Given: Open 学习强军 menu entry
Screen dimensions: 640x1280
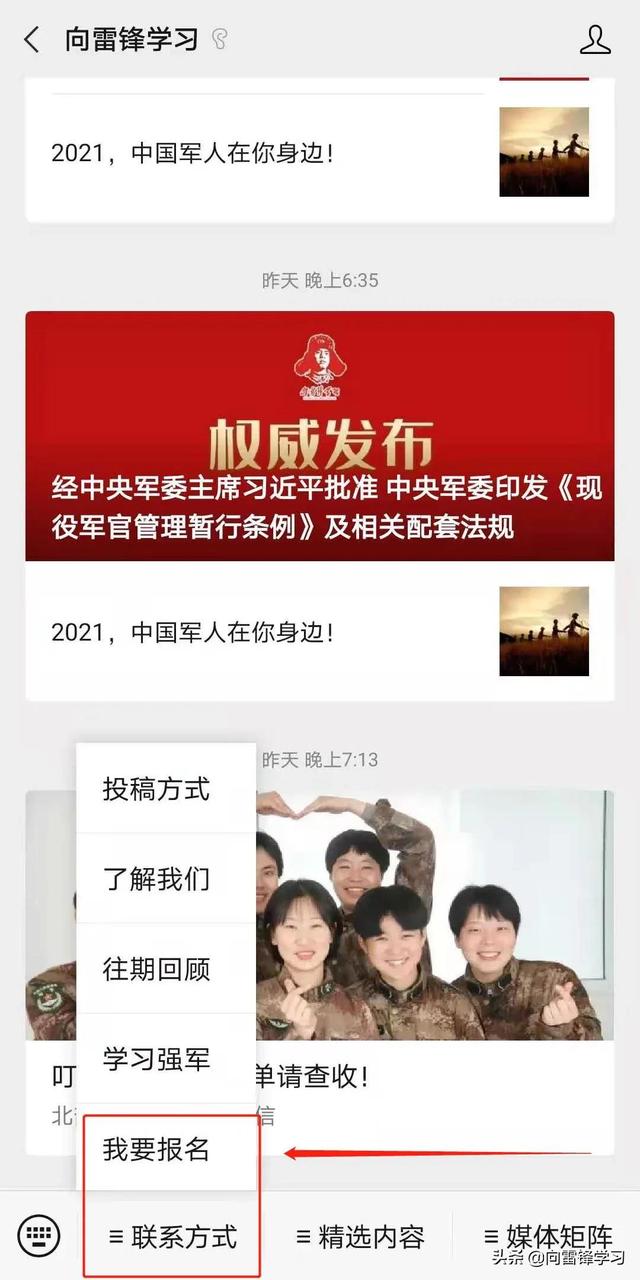Looking at the screenshot, I should point(156,1059).
